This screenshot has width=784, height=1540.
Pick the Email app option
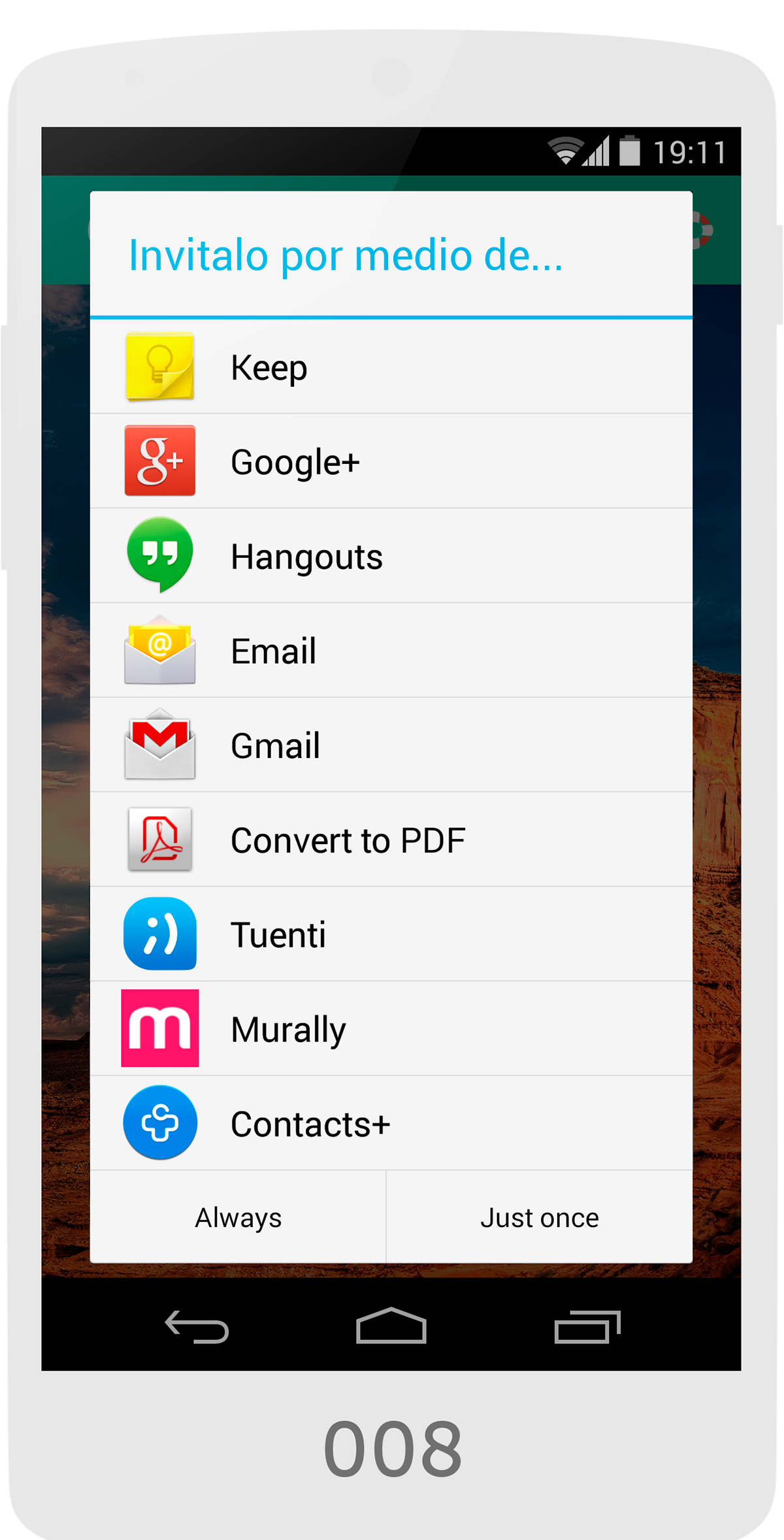click(x=391, y=651)
